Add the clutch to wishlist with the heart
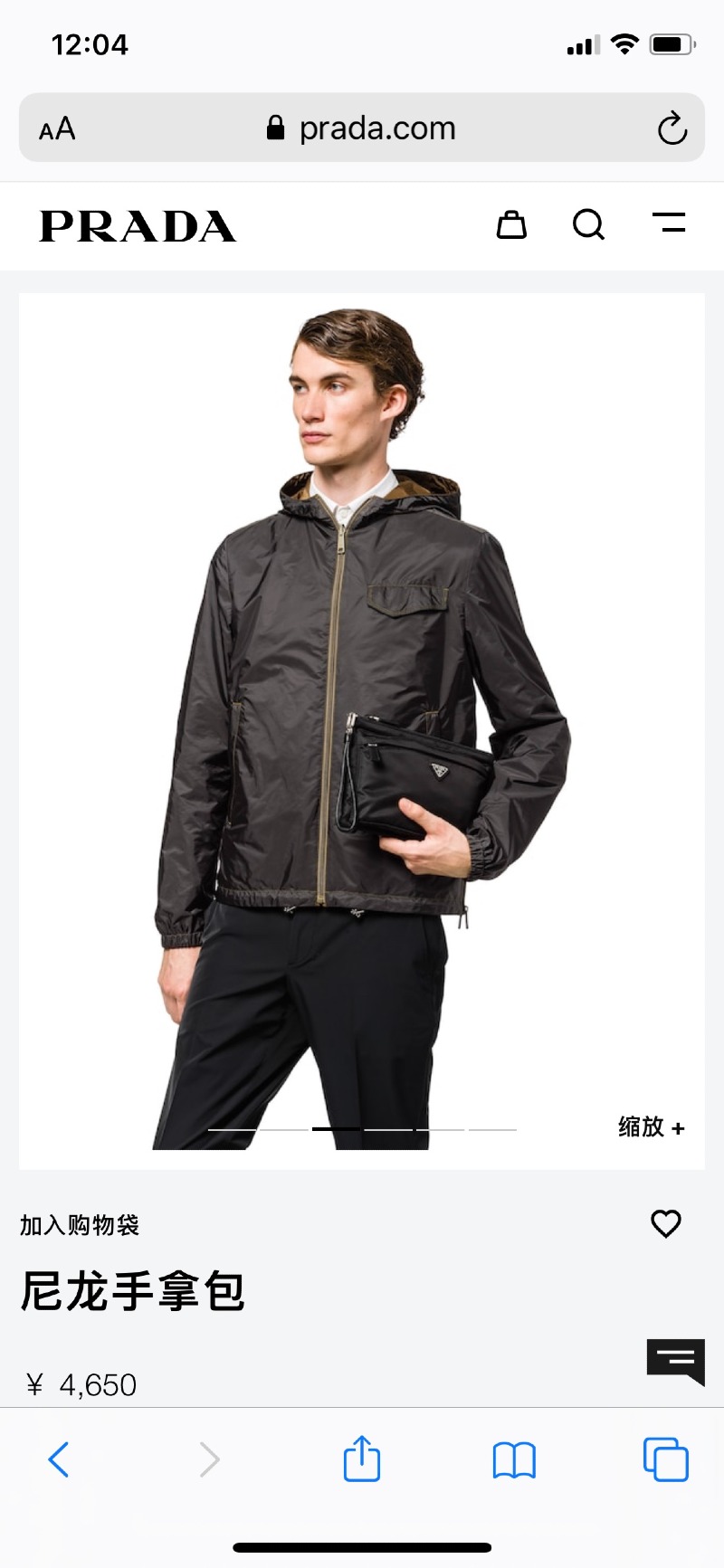The width and height of the screenshot is (724, 1568). pos(666,1223)
